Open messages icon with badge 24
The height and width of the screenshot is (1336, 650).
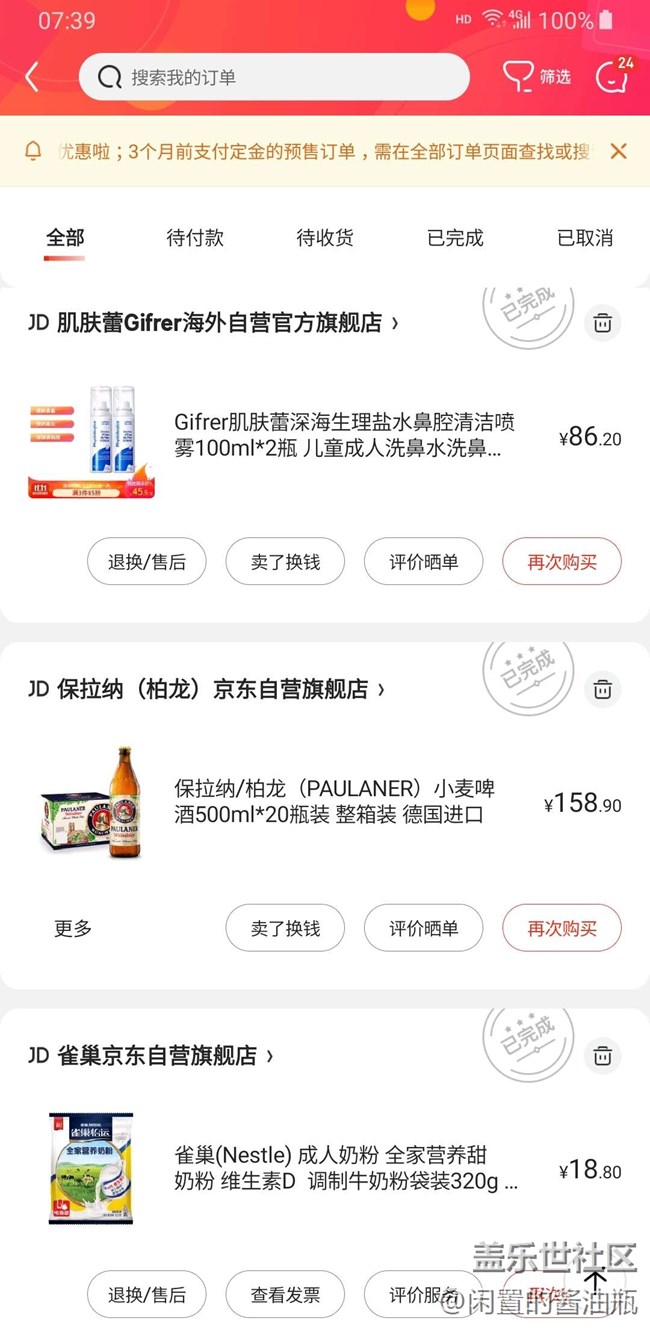(612, 76)
